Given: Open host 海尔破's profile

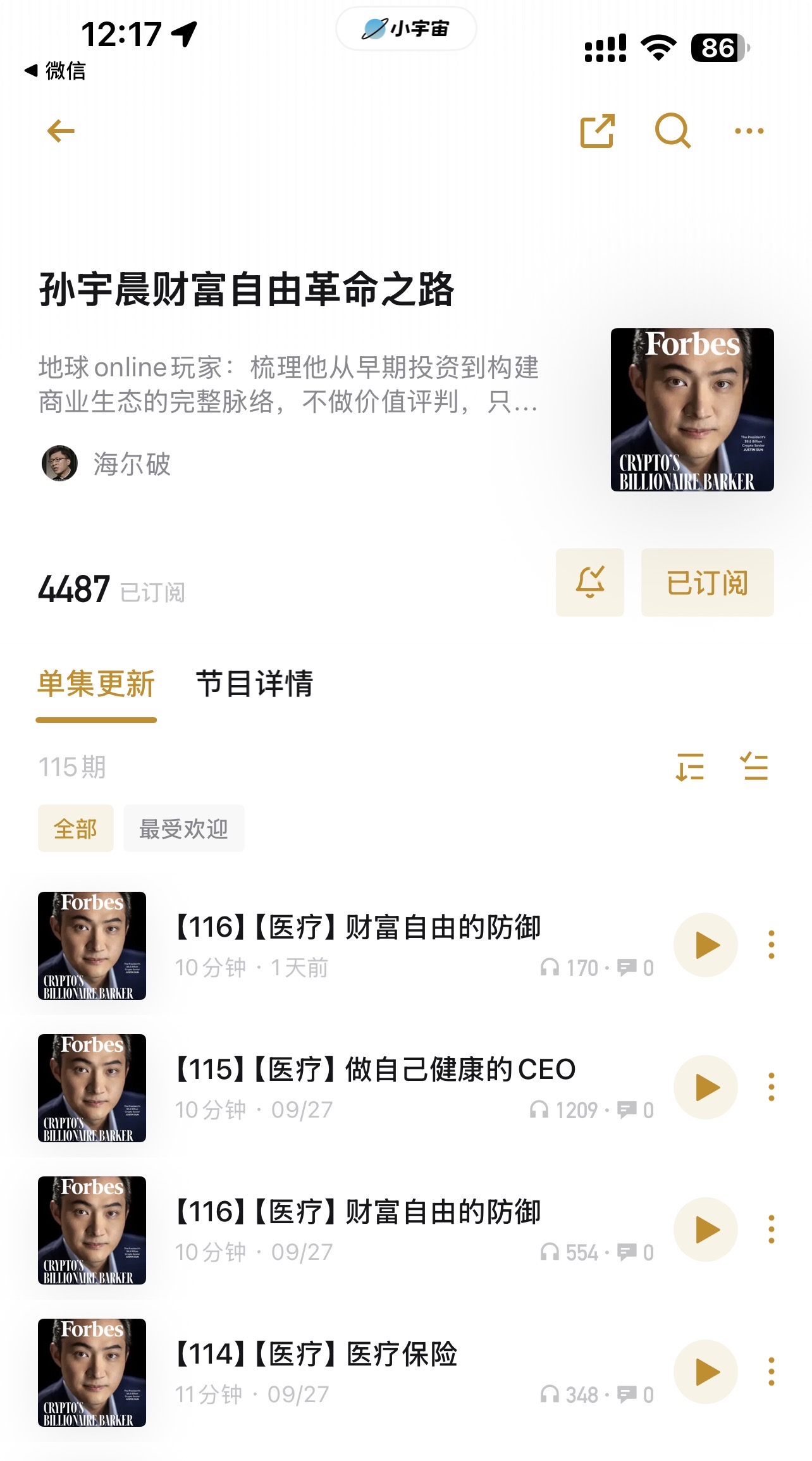Looking at the screenshot, I should (x=106, y=464).
